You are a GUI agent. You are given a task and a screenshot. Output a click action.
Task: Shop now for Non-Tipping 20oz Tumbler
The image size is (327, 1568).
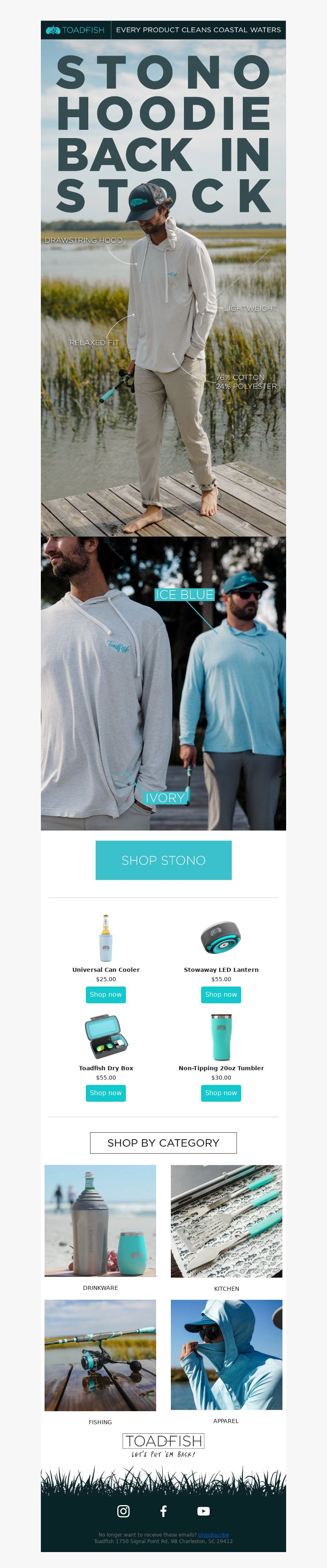[x=220, y=1093]
